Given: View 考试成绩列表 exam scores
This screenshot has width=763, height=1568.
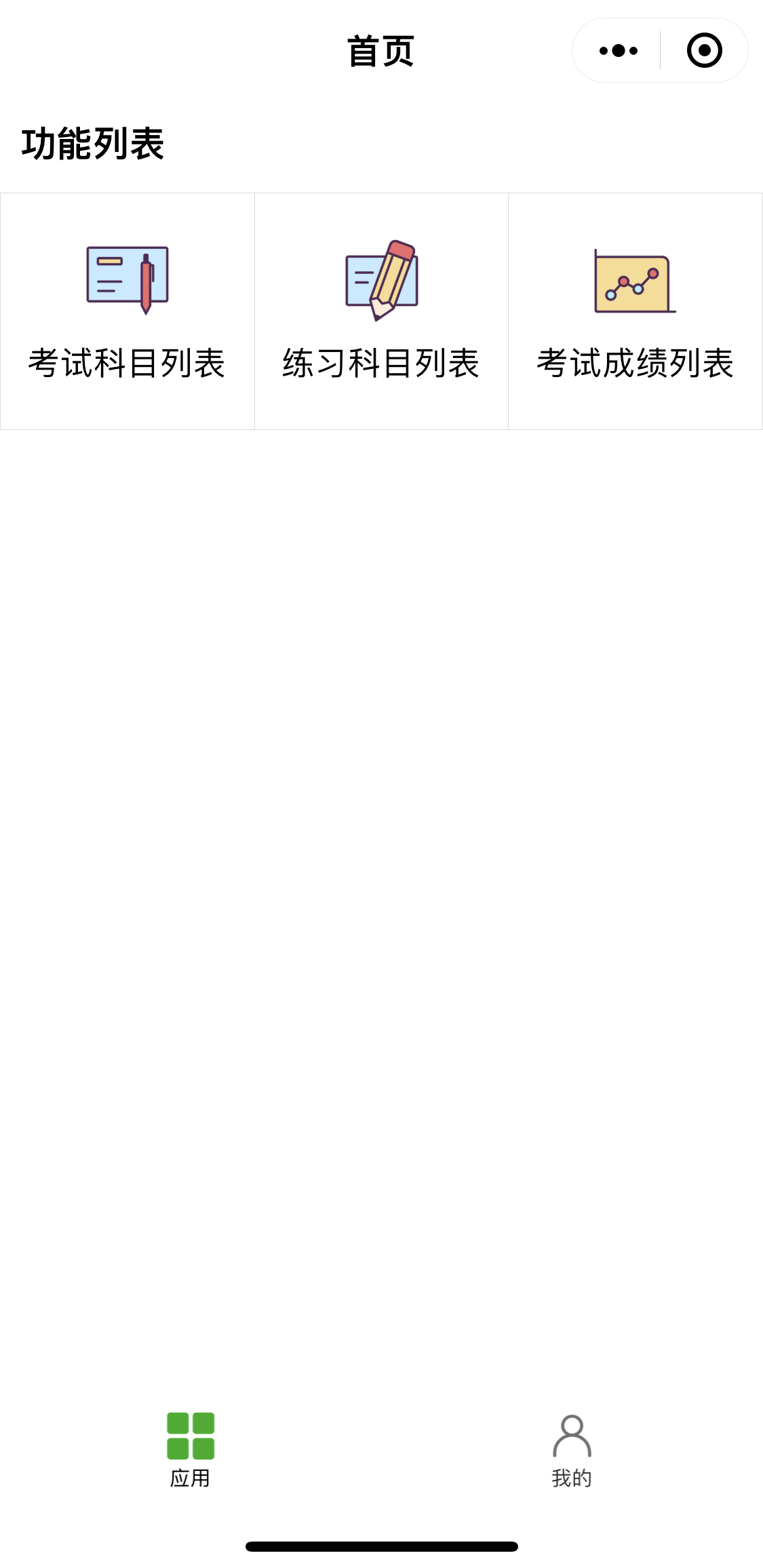Looking at the screenshot, I should [x=635, y=311].
